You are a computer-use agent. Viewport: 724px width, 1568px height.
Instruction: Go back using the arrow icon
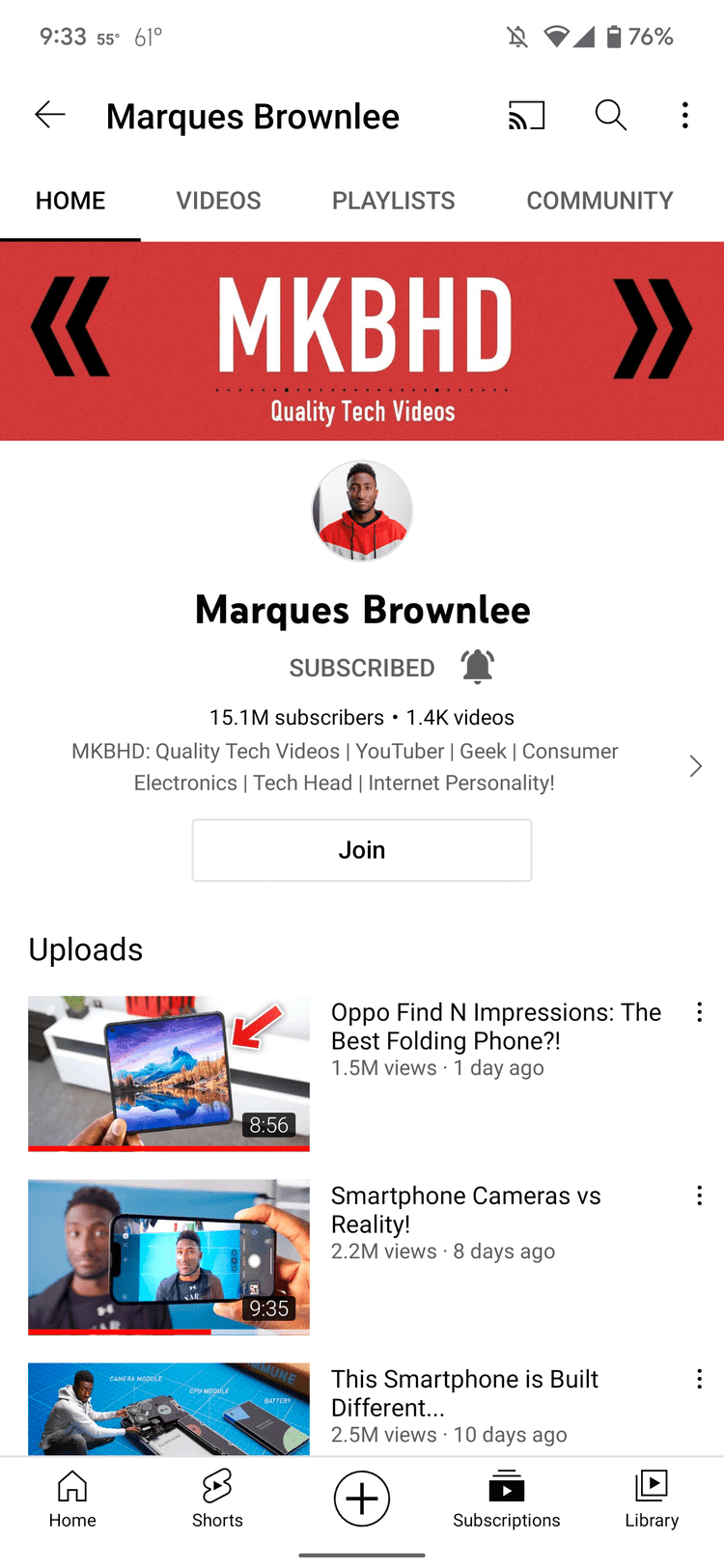50,115
